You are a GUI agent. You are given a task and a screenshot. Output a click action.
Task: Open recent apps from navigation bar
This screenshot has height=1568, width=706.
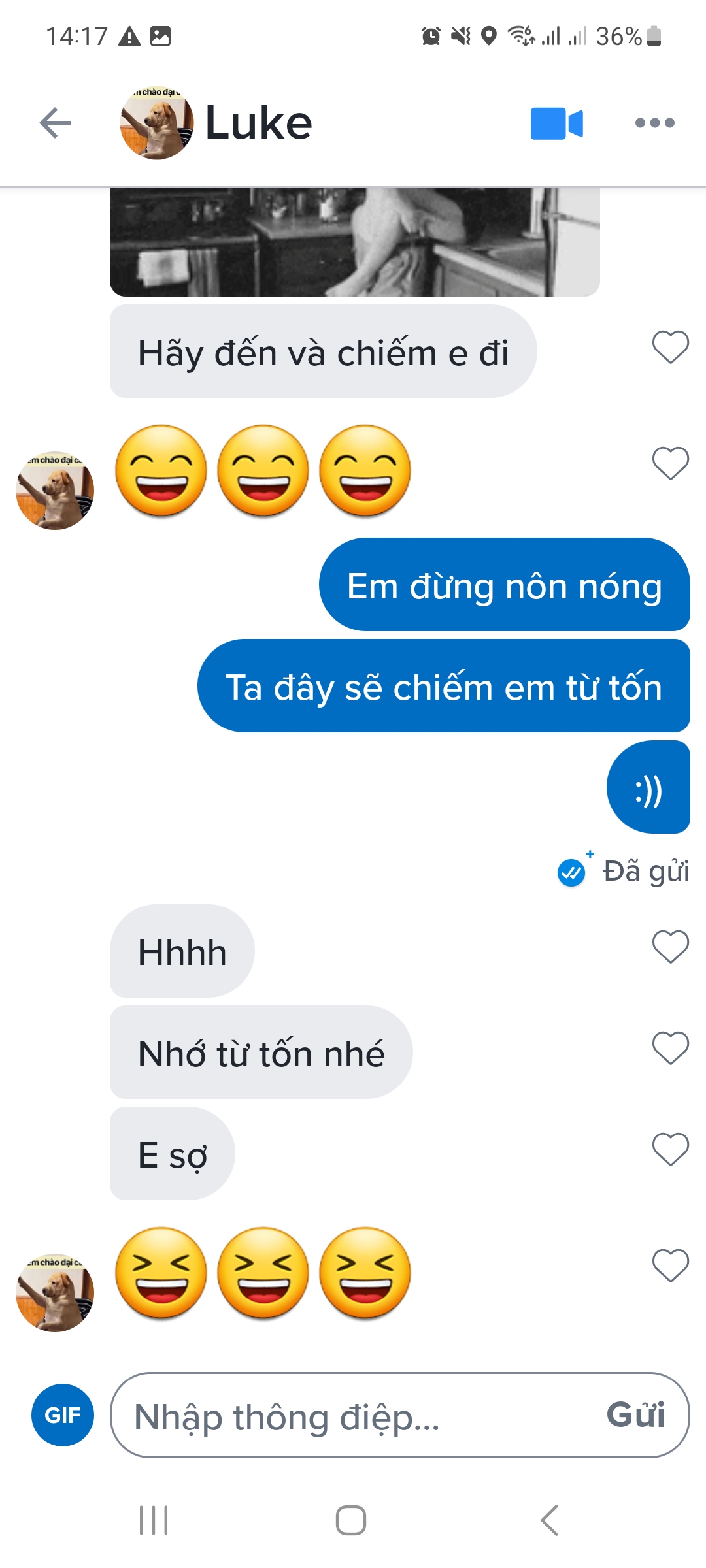[x=154, y=1520]
